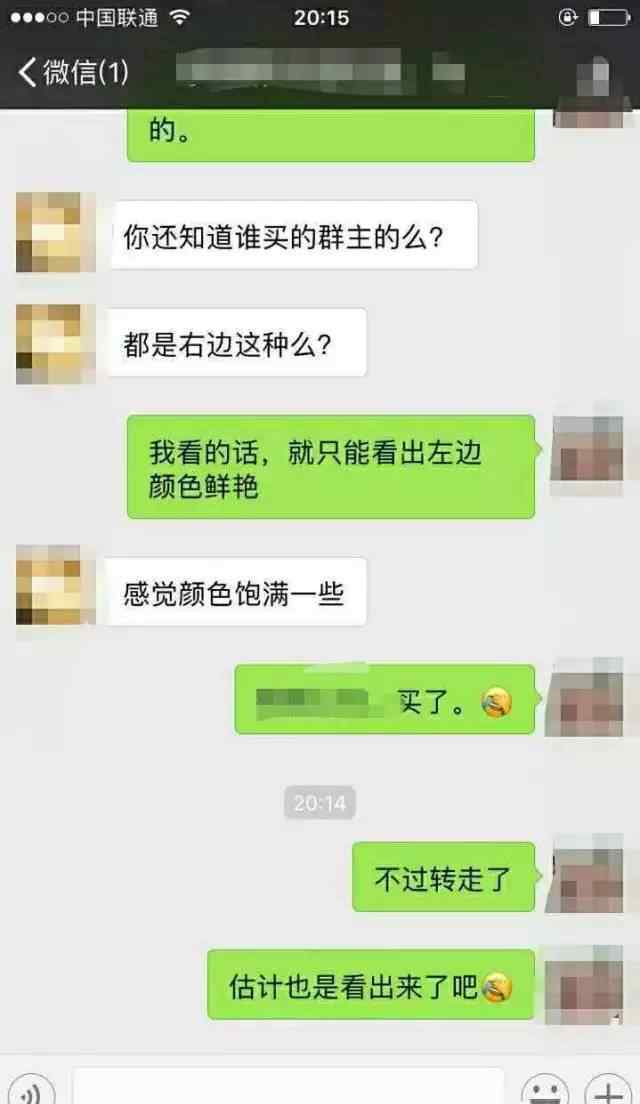Open the emoji sticker panel
Screen dimensions: 640x1104
(546, 1089)
